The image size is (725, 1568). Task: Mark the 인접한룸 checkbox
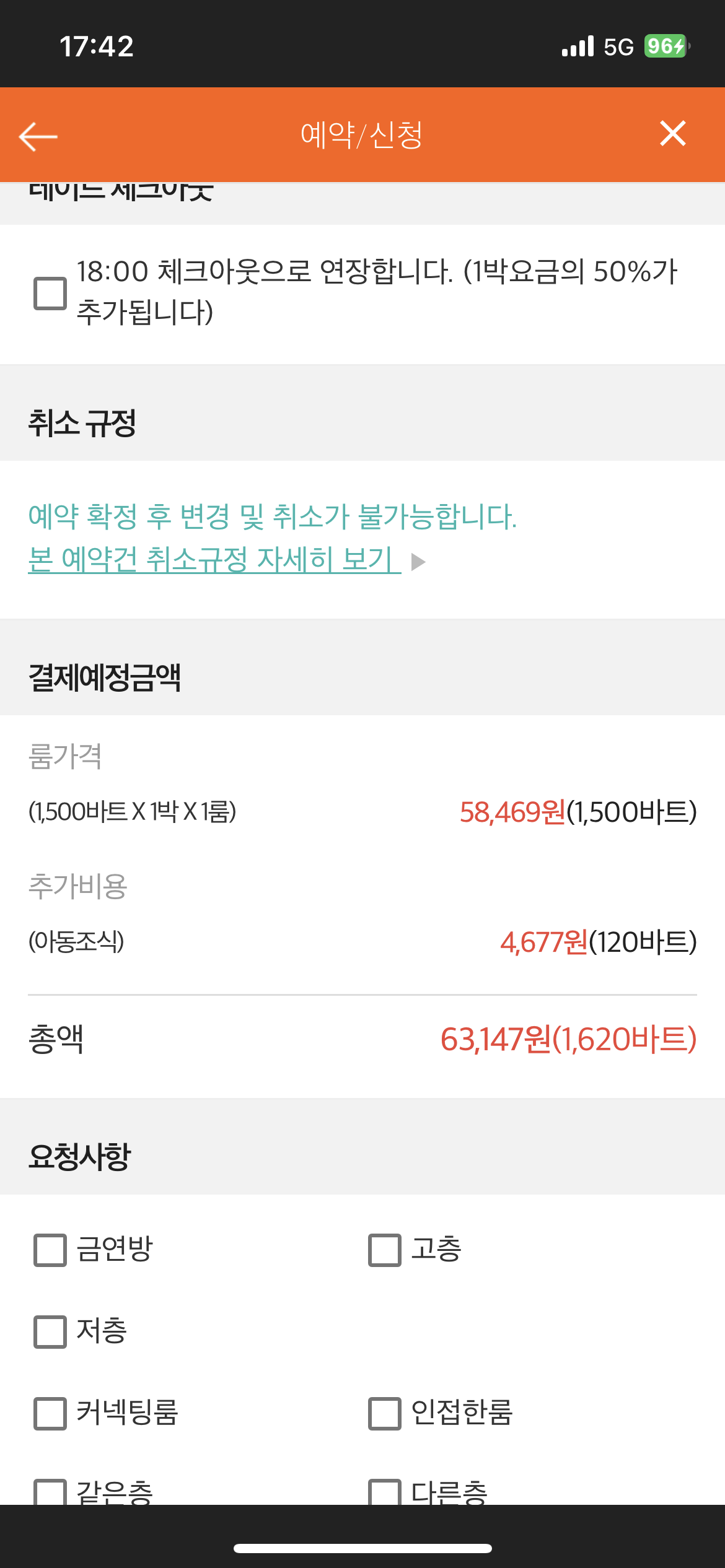(385, 1414)
